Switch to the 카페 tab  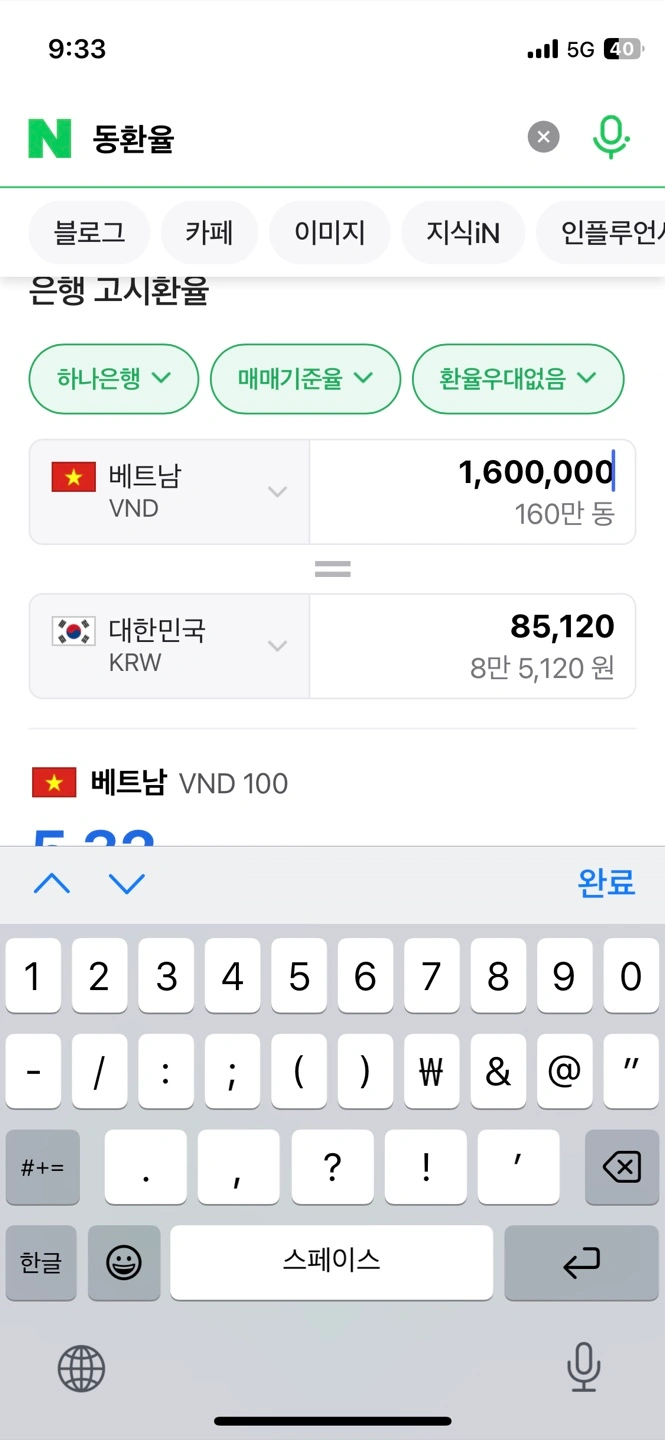coord(209,233)
